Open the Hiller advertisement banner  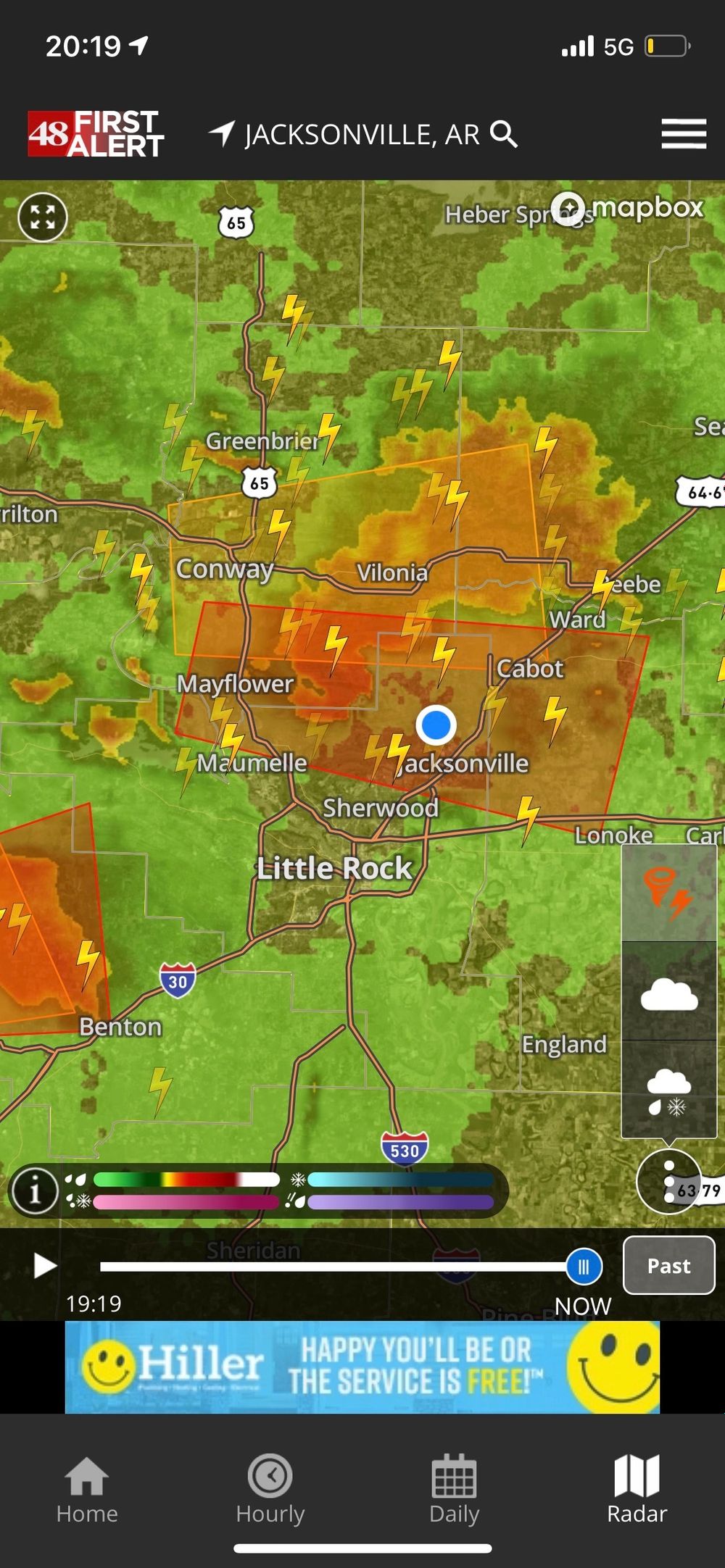click(362, 1367)
